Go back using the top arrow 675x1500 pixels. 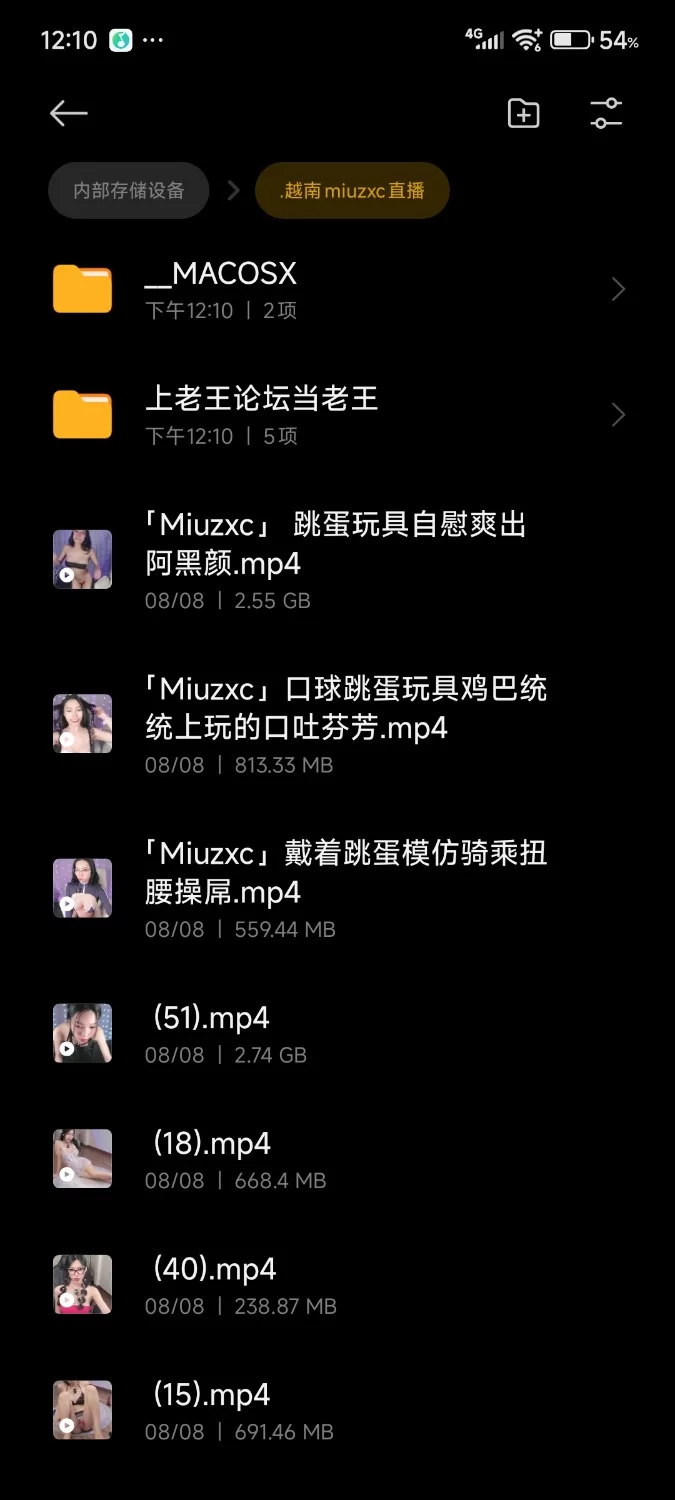(68, 114)
